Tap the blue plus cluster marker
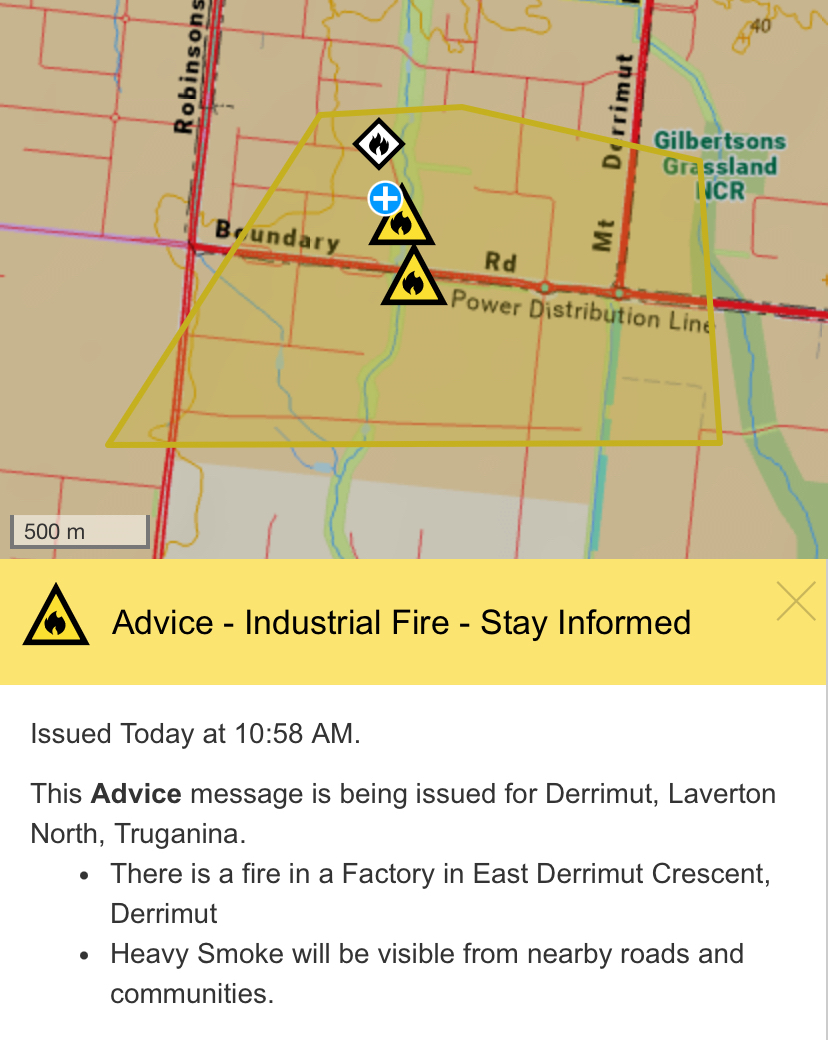This screenshot has width=828, height=1040. (x=385, y=198)
